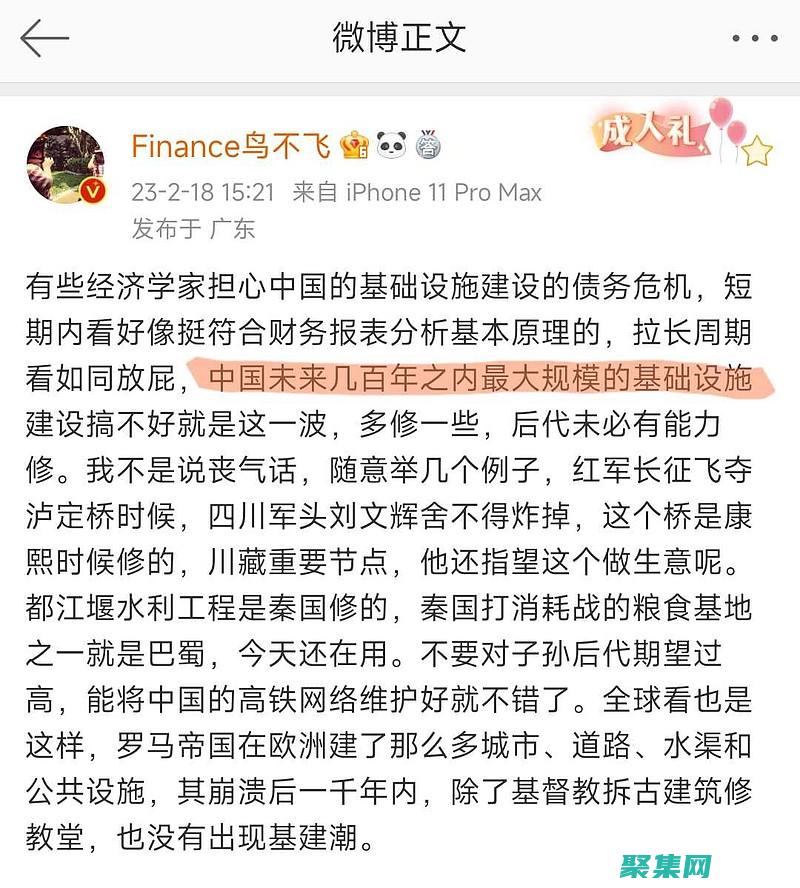Open the three-dot overflow menu

(x=753, y=39)
